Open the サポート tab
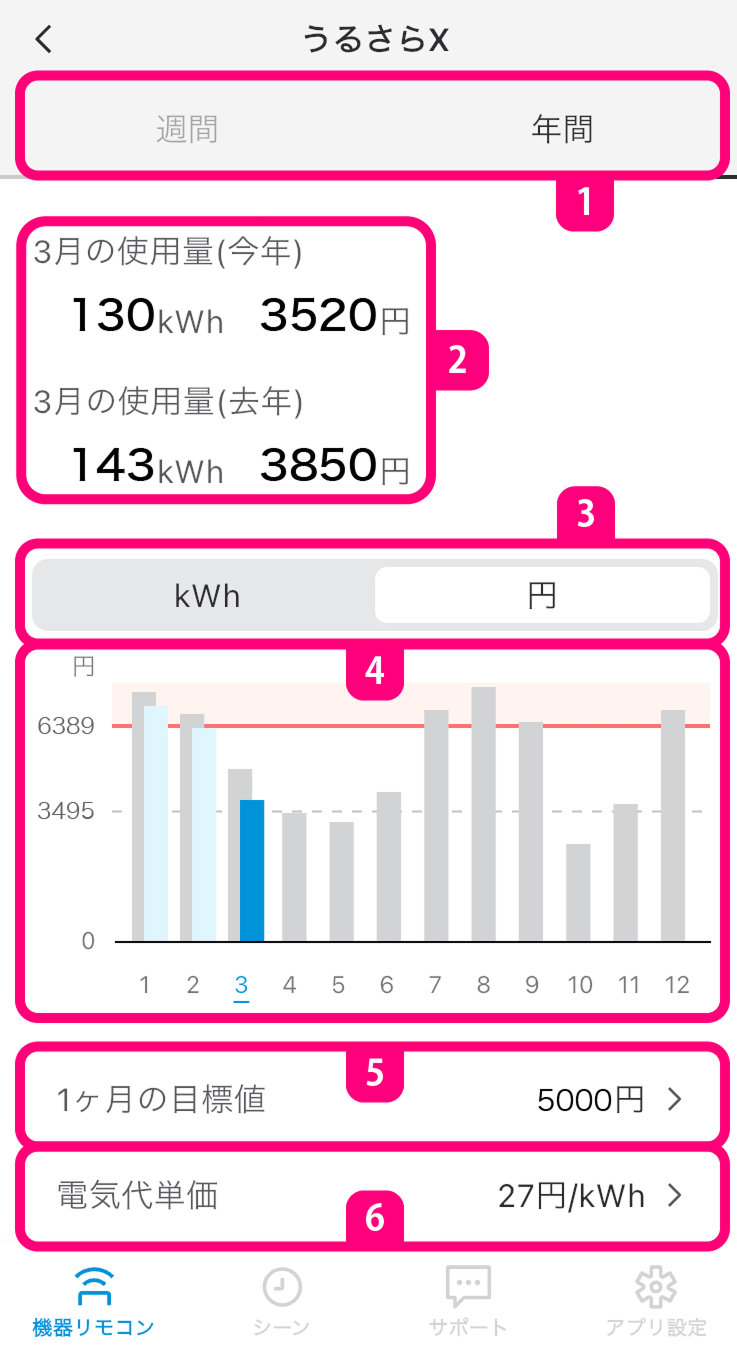The image size is (737, 1355). (468, 1301)
